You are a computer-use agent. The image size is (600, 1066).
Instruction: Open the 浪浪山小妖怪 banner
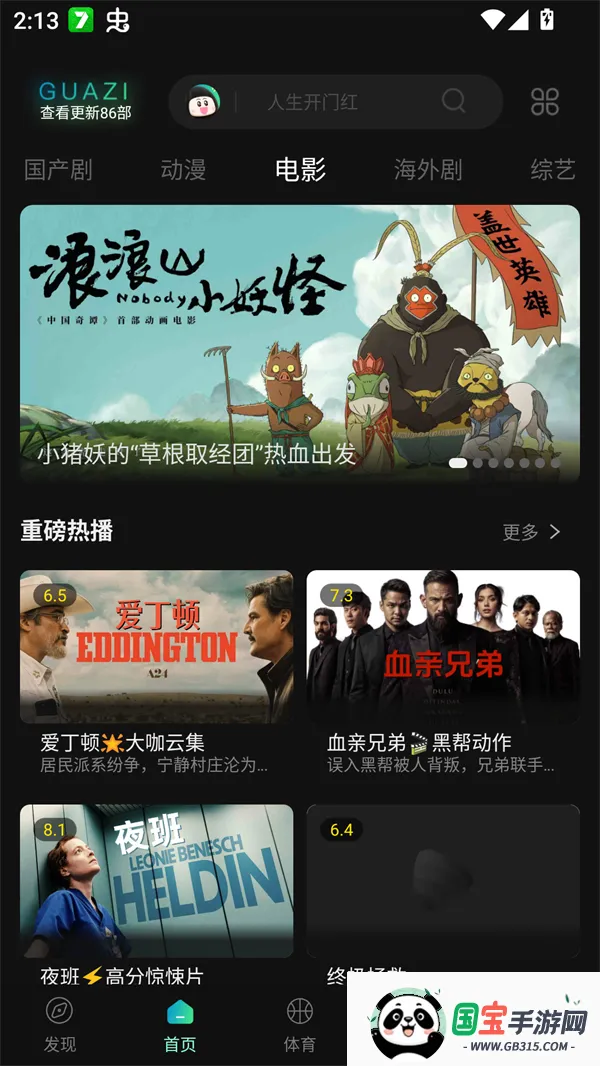pos(300,340)
